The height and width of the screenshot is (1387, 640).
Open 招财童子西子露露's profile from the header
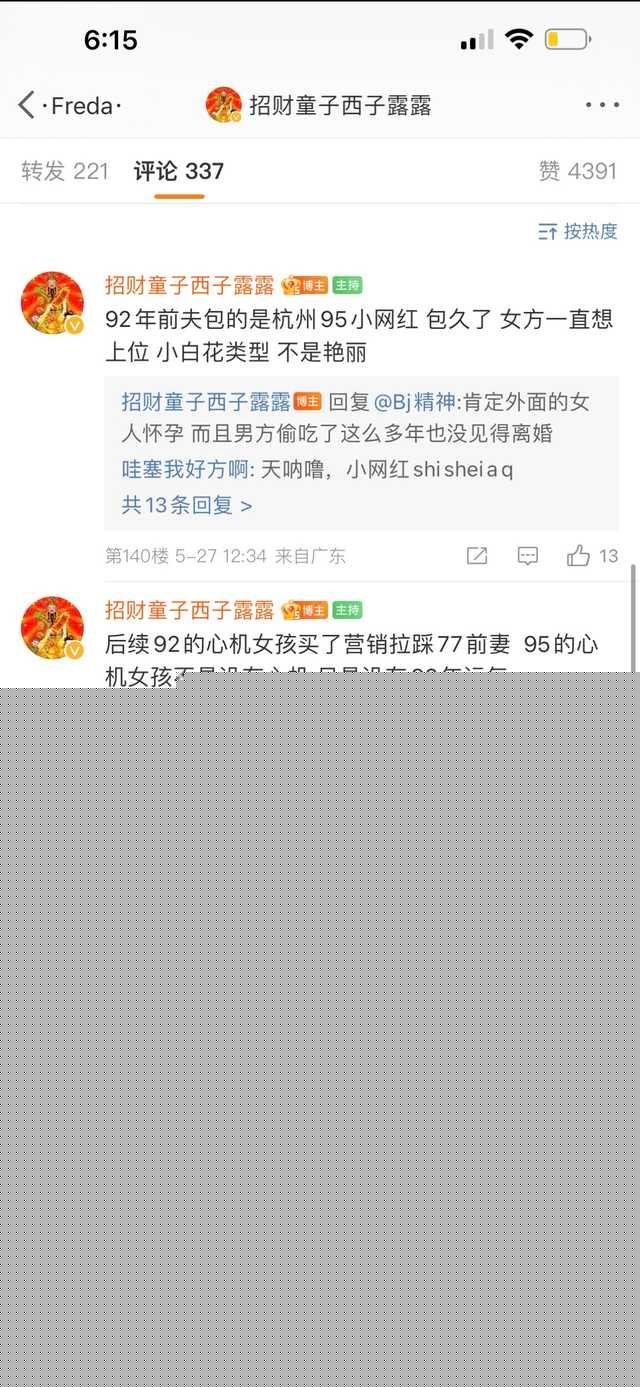coord(320,105)
